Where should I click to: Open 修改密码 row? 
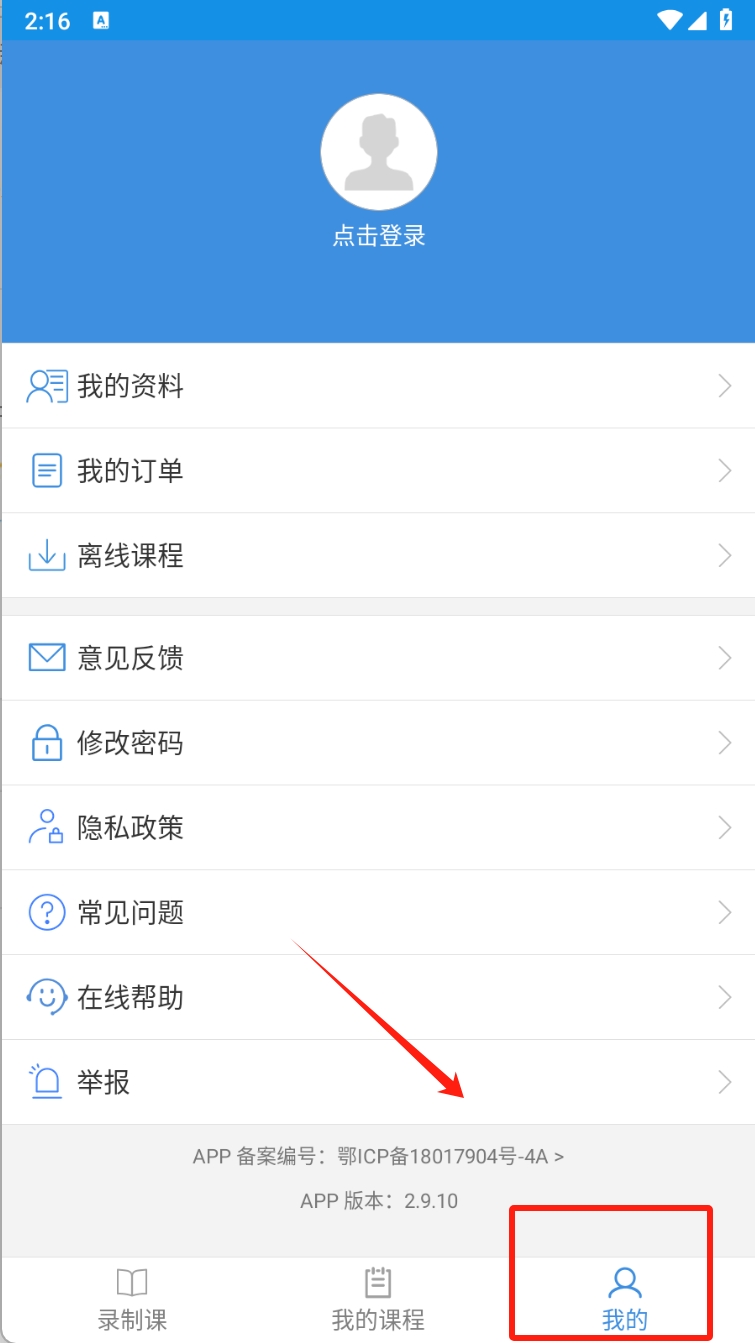pyautogui.click(x=378, y=743)
